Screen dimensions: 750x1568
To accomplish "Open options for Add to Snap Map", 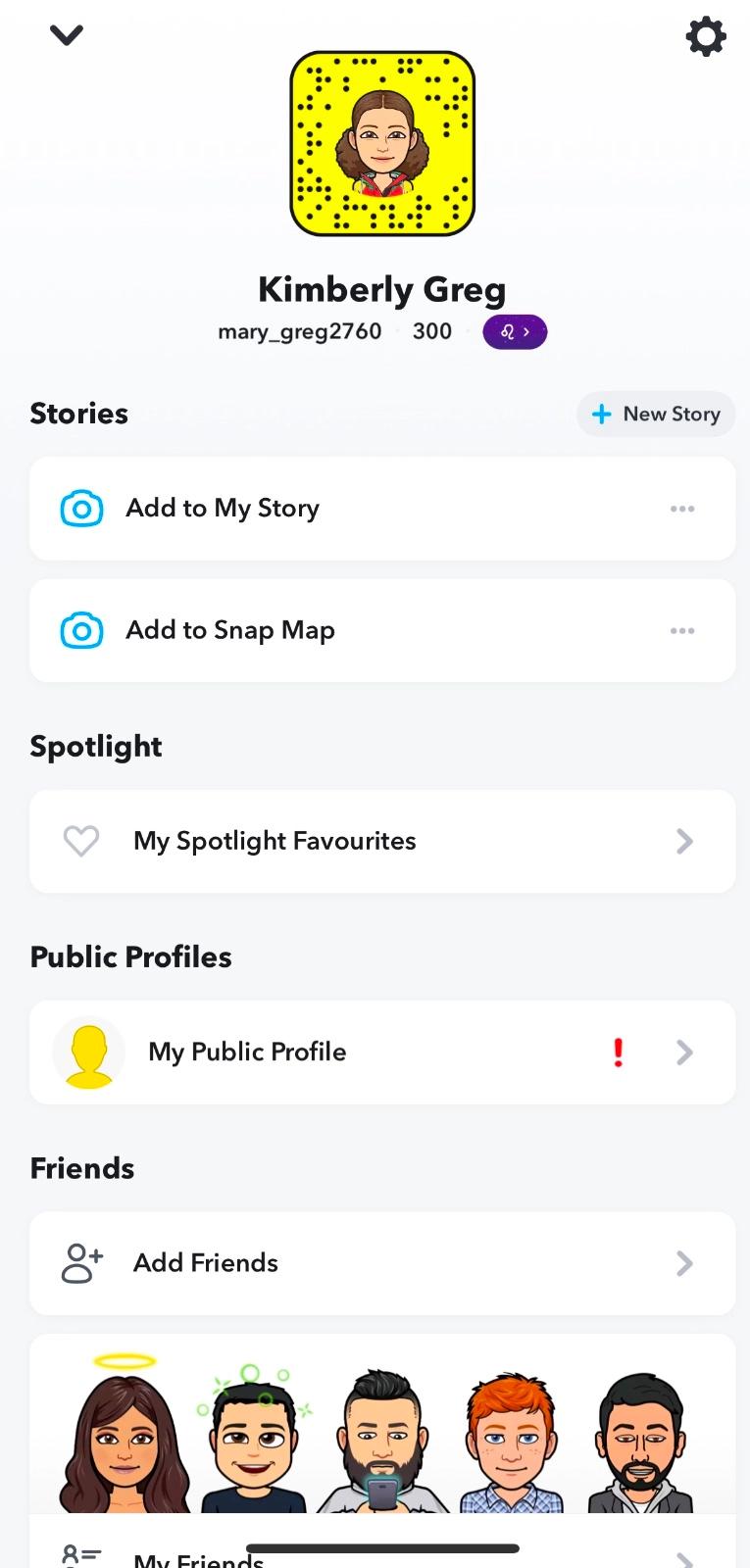I will (682, 630).
